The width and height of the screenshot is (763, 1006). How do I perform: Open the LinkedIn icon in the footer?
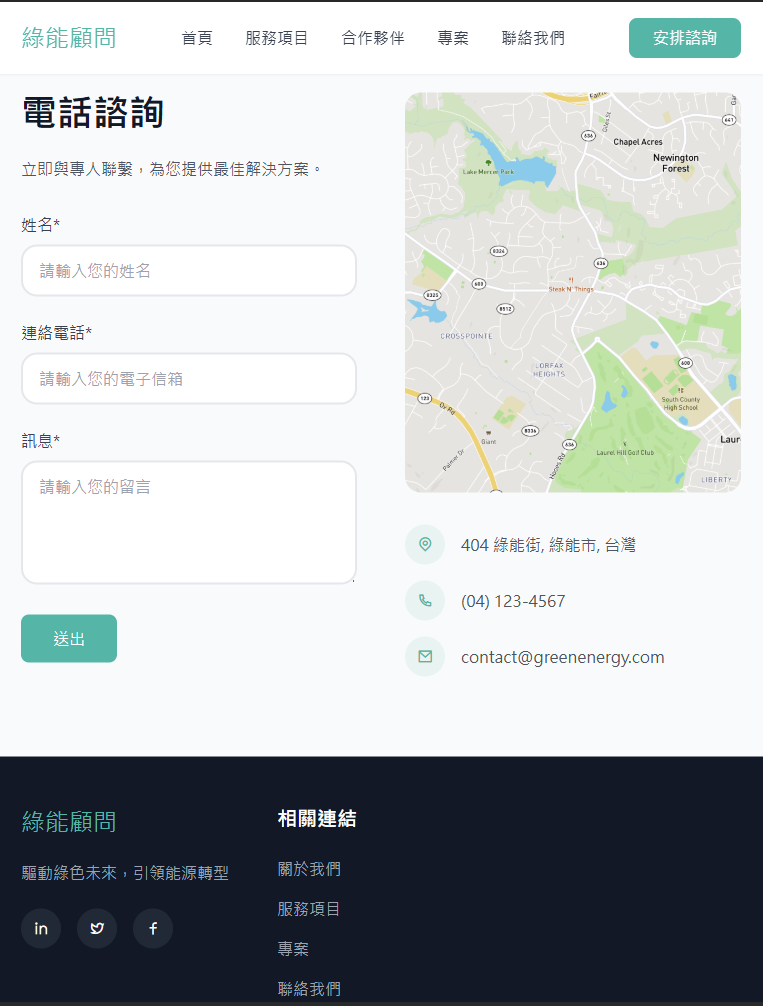click(x=41, y=928)
